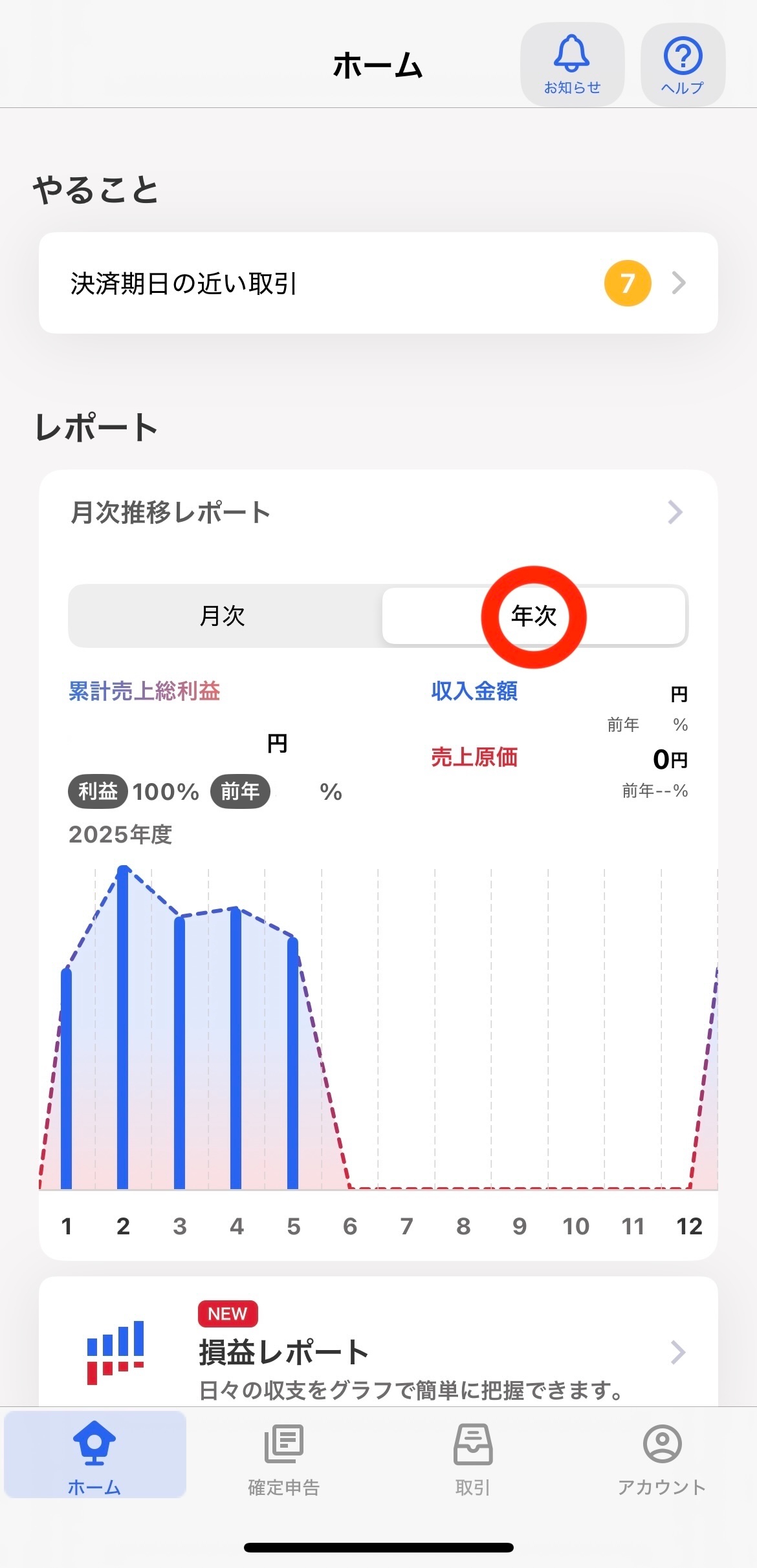Open the 損益レポート card

378,1351
